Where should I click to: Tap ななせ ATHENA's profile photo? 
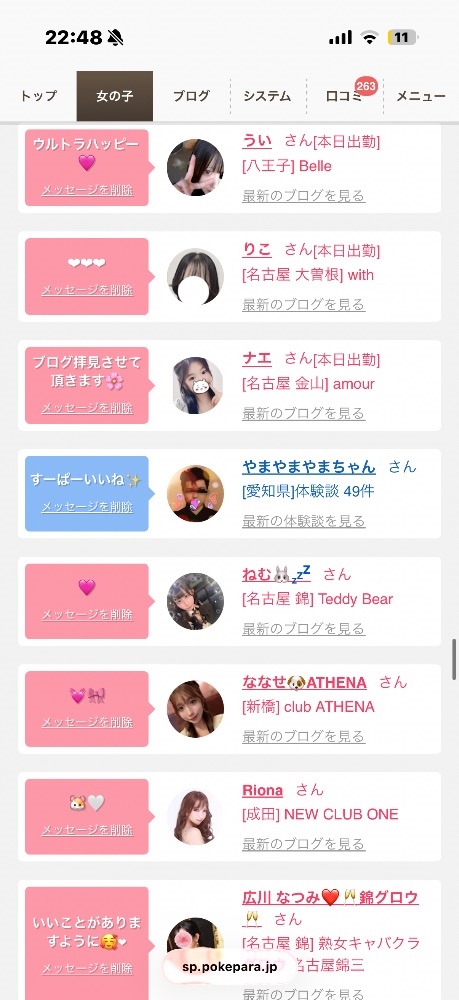[195, 709]
